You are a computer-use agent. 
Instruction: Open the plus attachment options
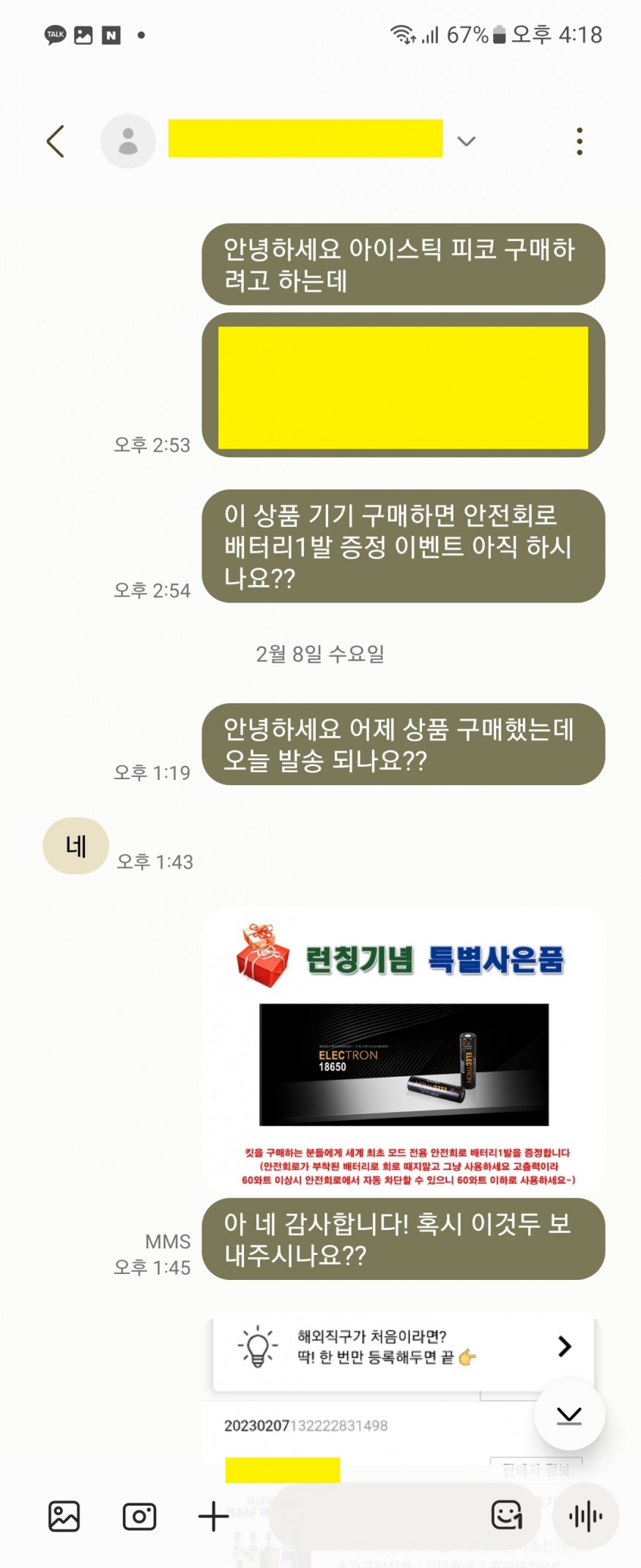214,1516
